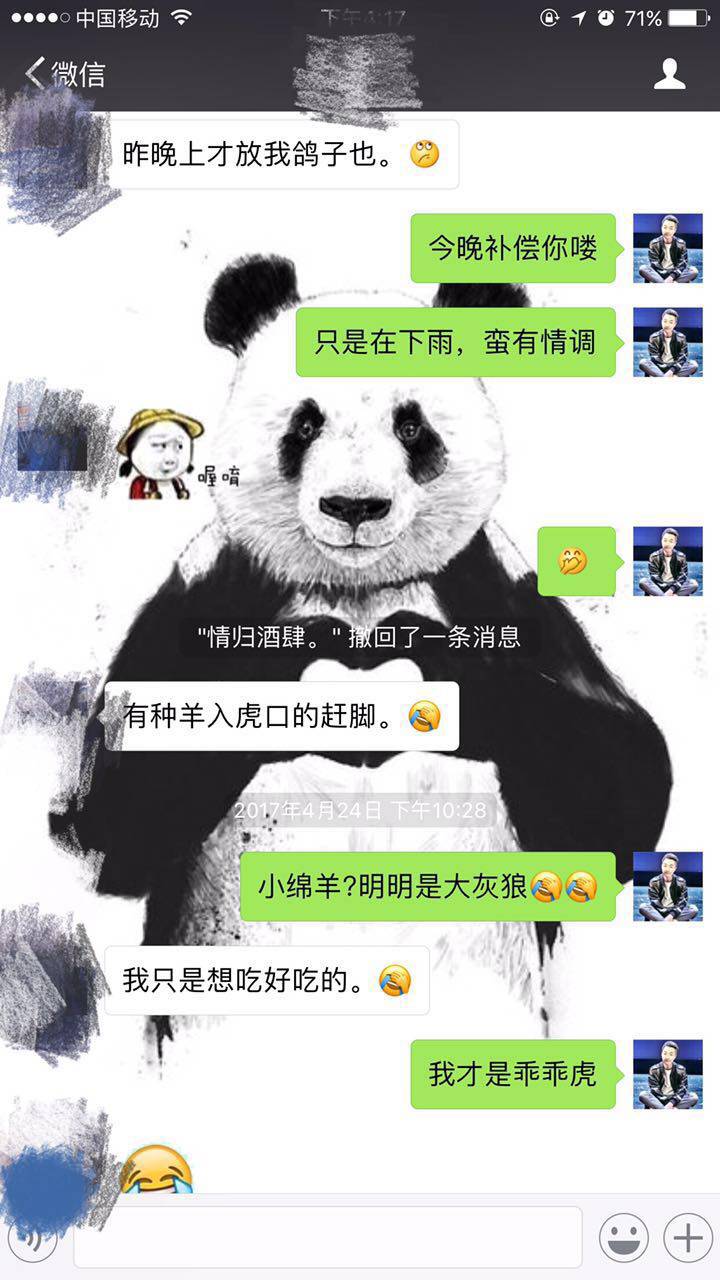Open the chat info profile icon
Screen dimensions: 720x1280
[x=669, y=74]
